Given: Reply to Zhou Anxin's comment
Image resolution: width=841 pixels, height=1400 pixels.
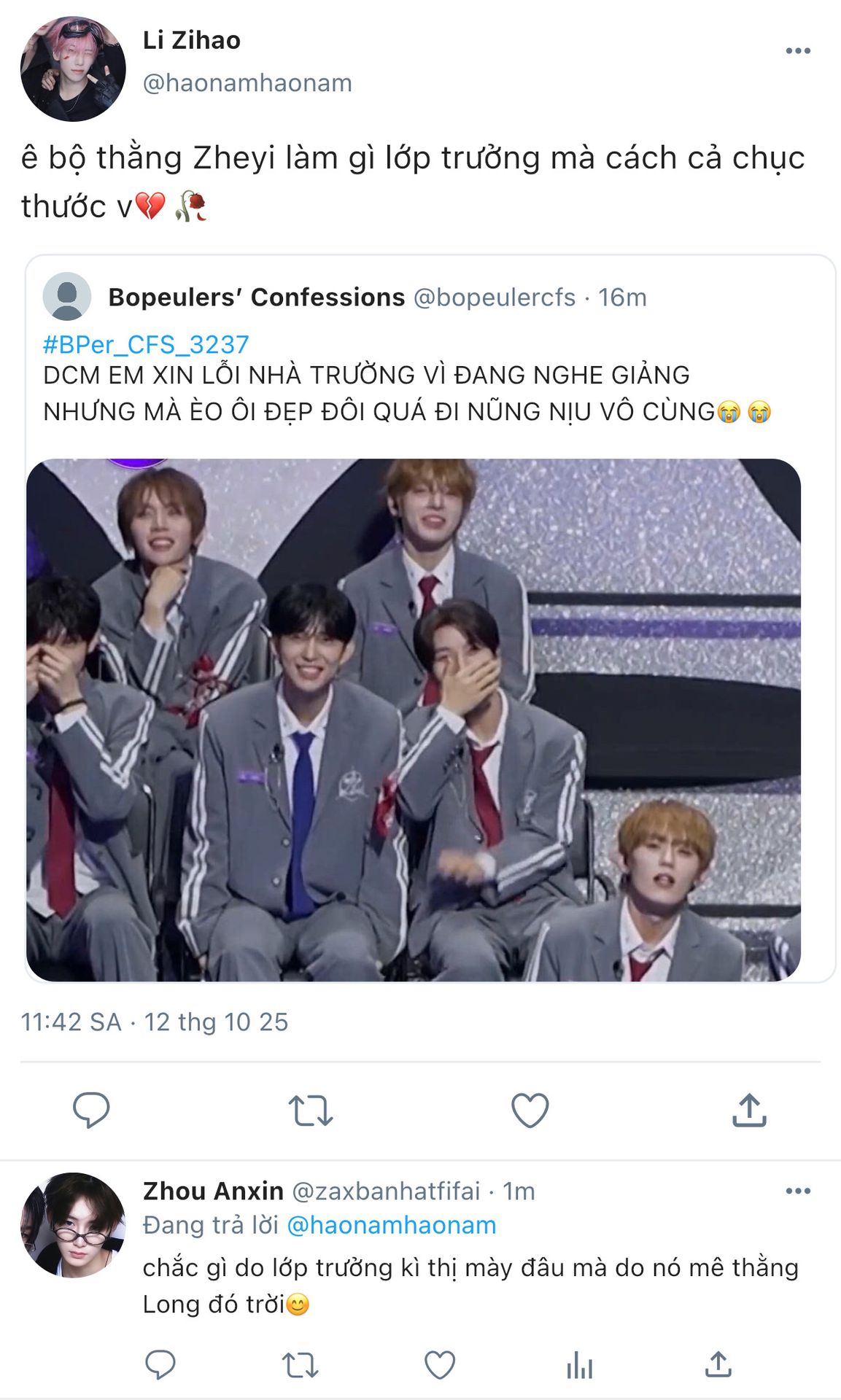Looking at the screenshot, I should (160, 1365).
